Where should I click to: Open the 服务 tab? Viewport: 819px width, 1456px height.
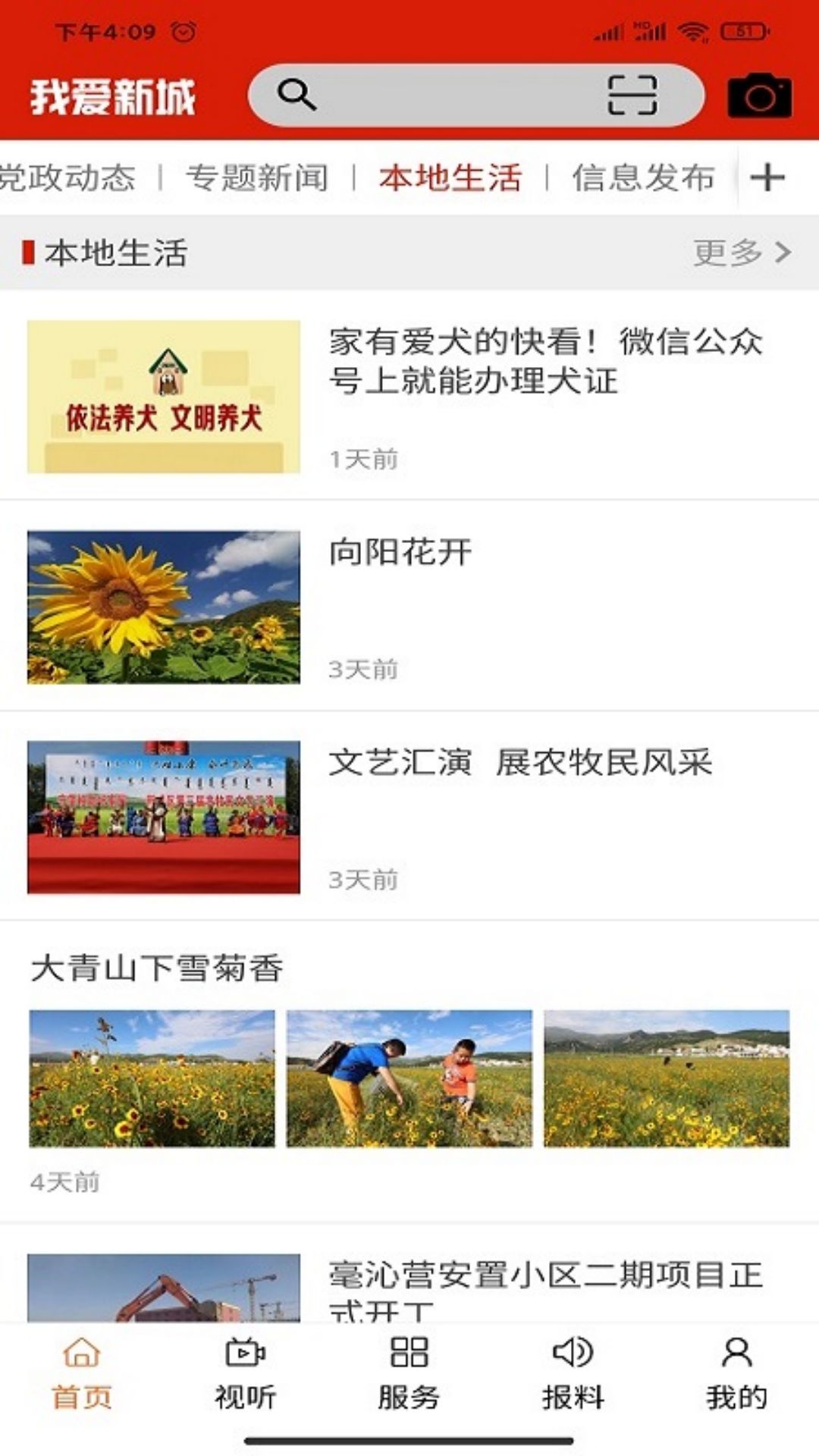(409, 1373)
